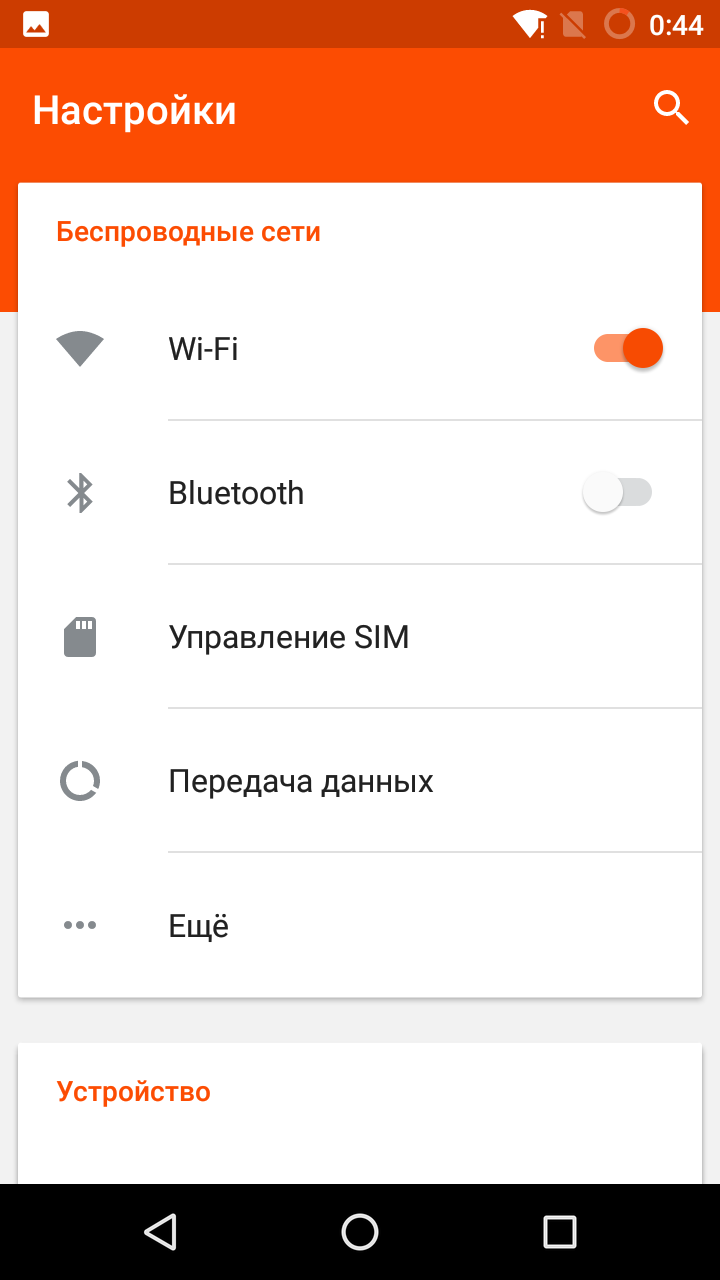This screenshot has width=720, height=1280.
Task: Open Передача данных settings
Action: click(x=360, y=780)
